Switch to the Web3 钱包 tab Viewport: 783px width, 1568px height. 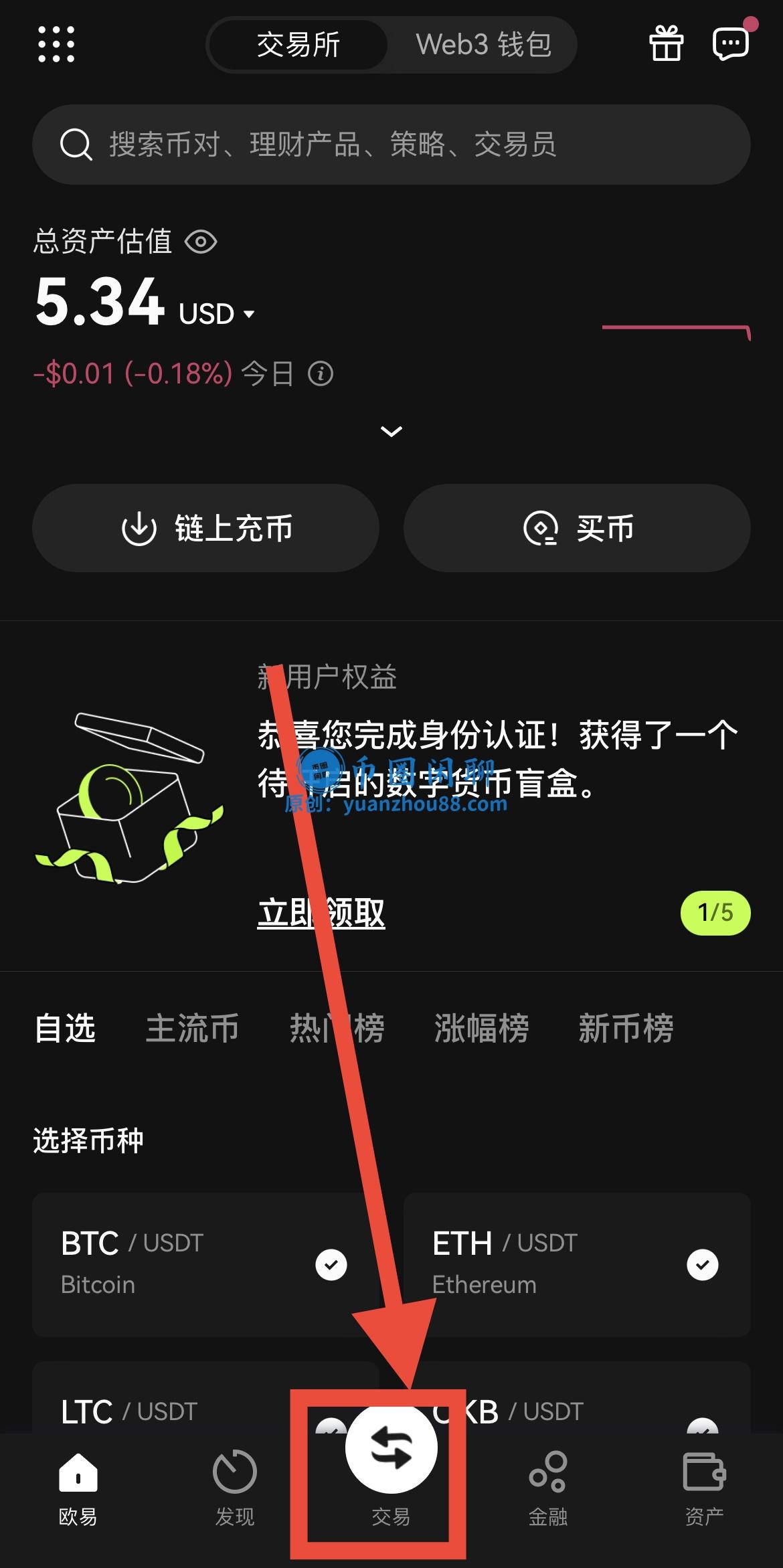click(x=483, y=44)
